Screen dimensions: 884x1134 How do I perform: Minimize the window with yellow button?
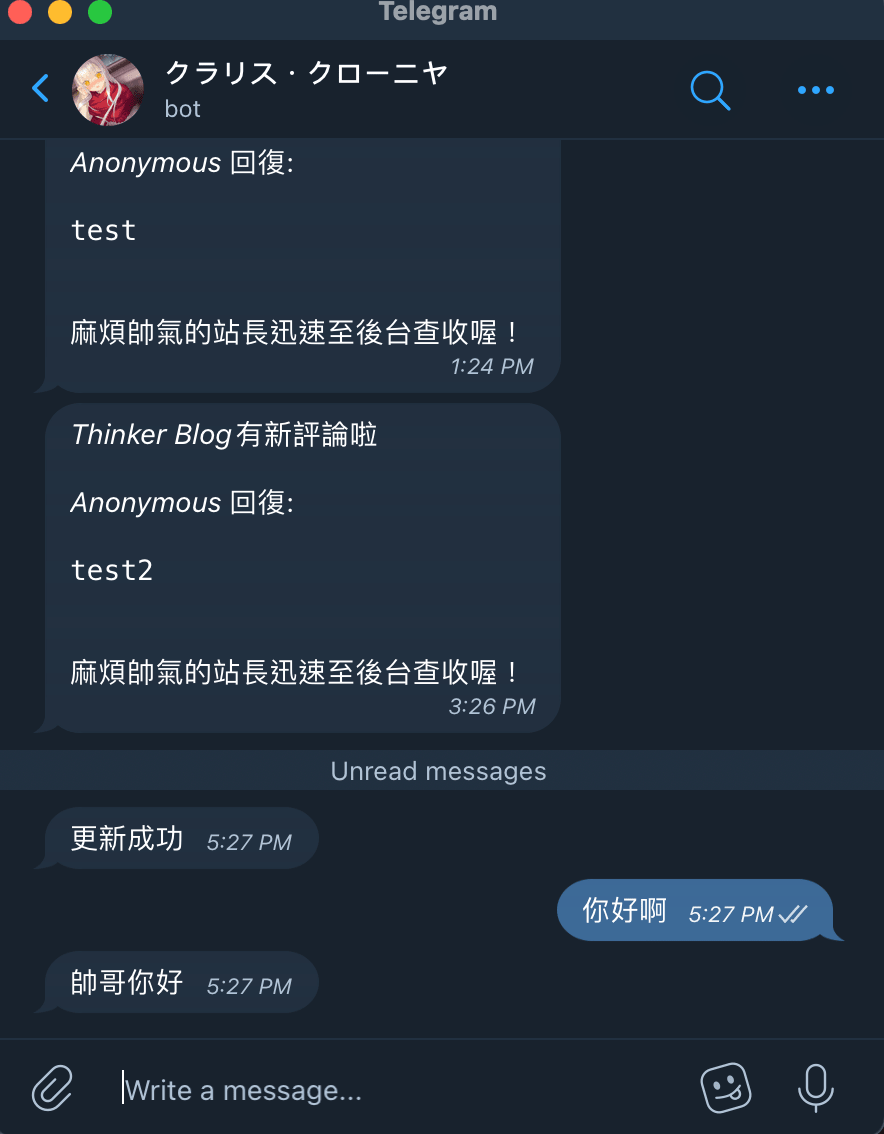click(x=60, y=13)
